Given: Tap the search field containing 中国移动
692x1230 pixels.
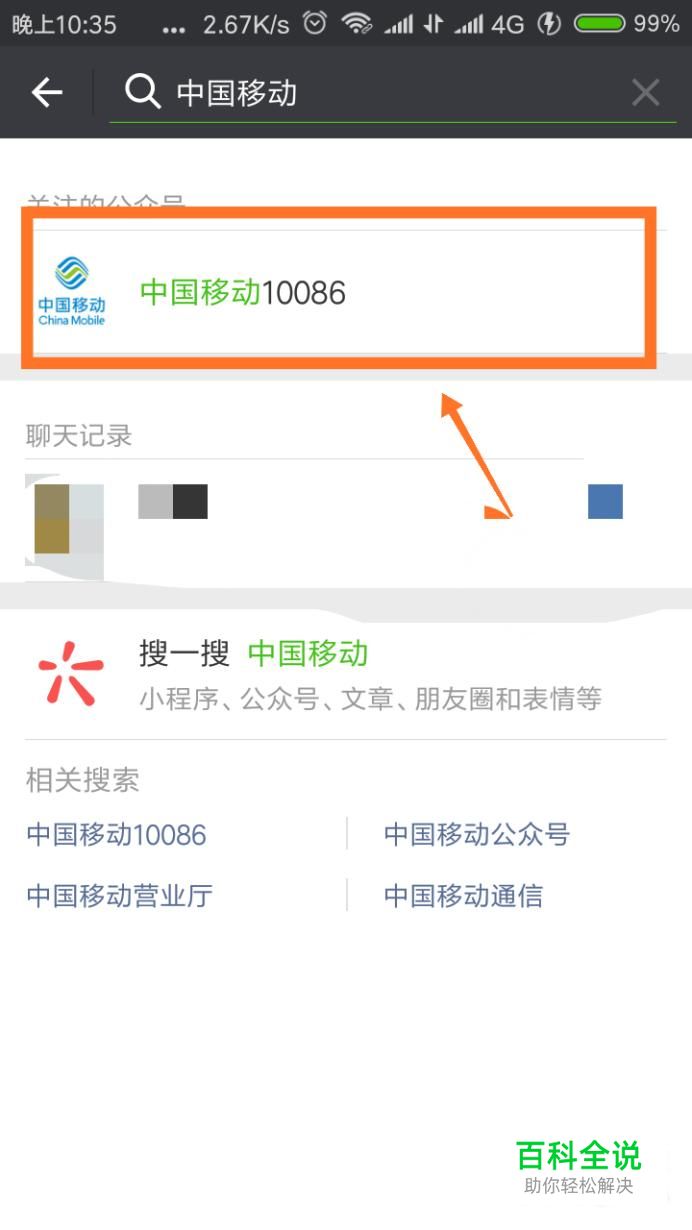Looking at the screenshot, I should pos(380,93).
